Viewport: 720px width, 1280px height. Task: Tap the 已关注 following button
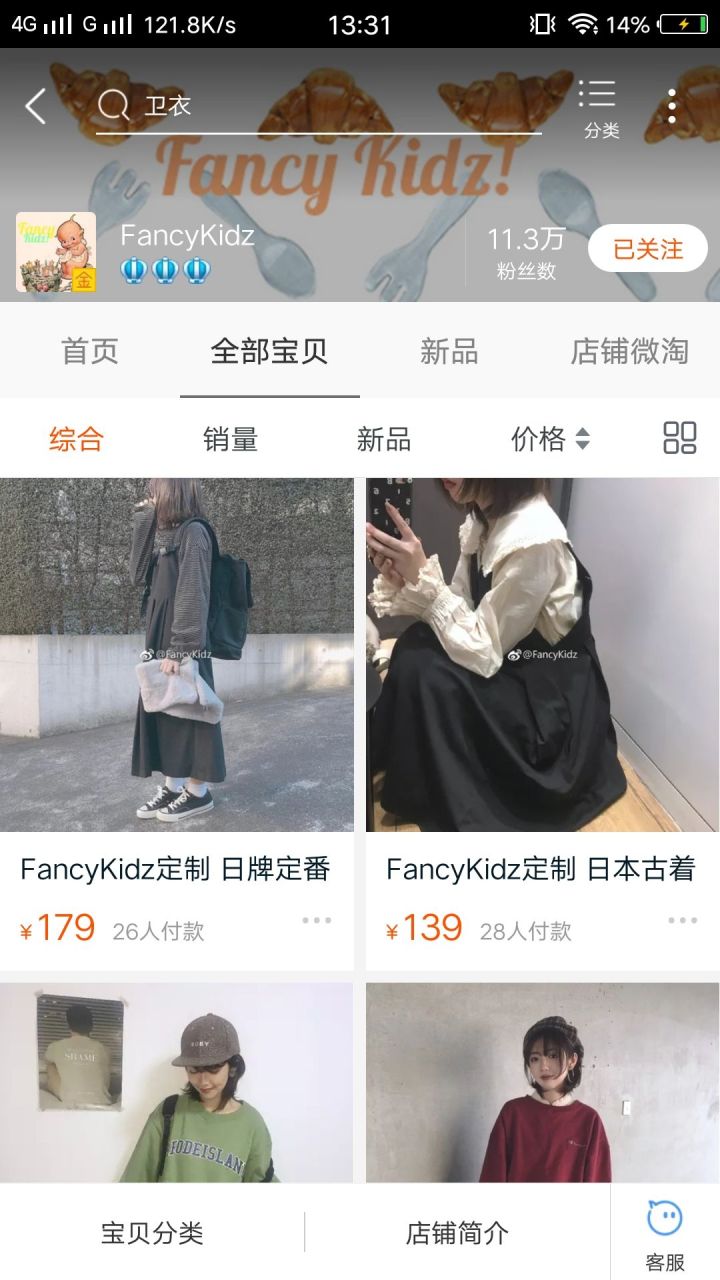(647, 249)
